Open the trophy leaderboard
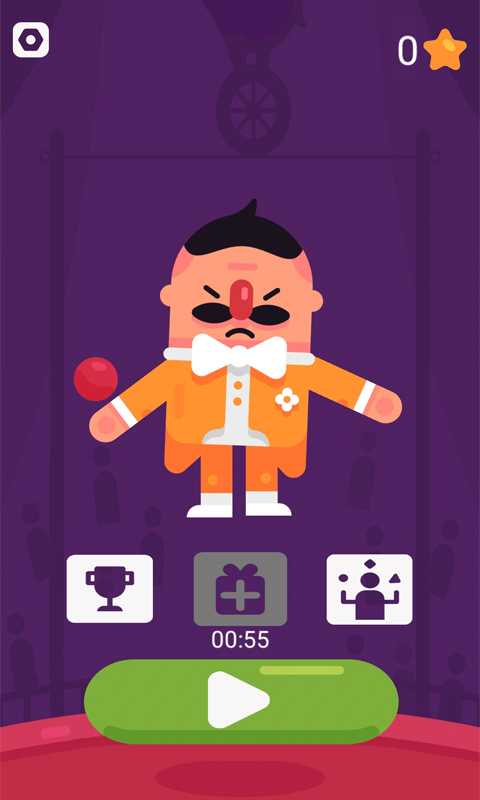Image resolution: width=480 pixels, height=800 pixels. pos(110,589)
